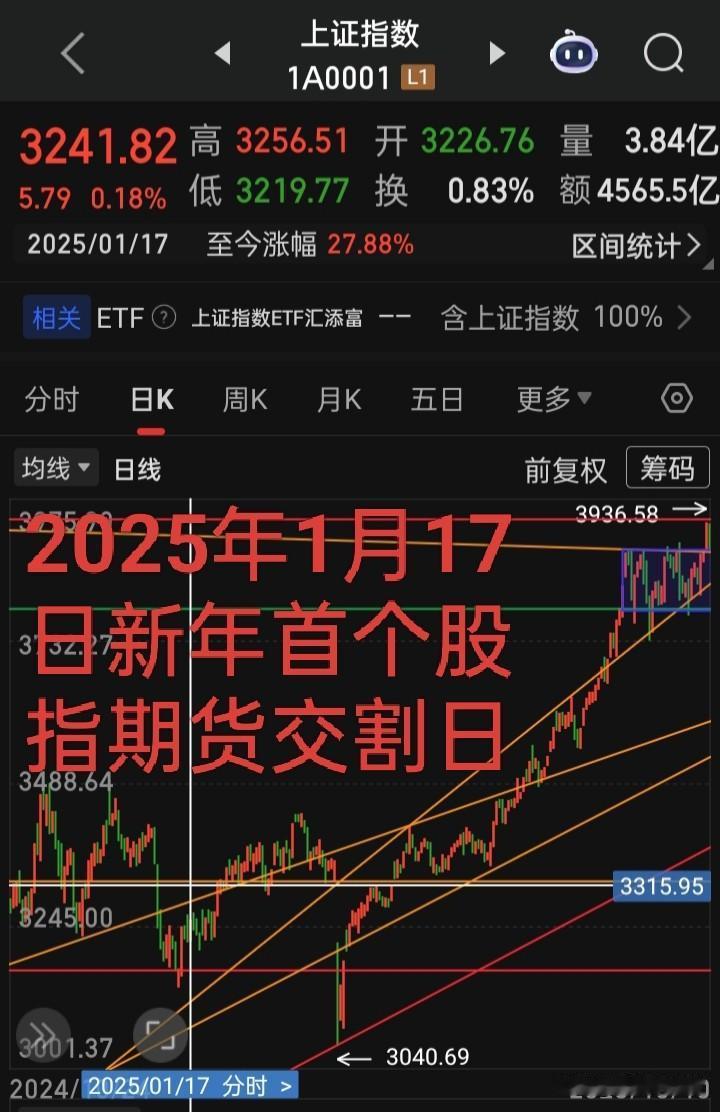The width and height of the screenshot is (720, 1112).
Task: Toggle 前复权 price adjustment mode
Action: coord(566,467)
